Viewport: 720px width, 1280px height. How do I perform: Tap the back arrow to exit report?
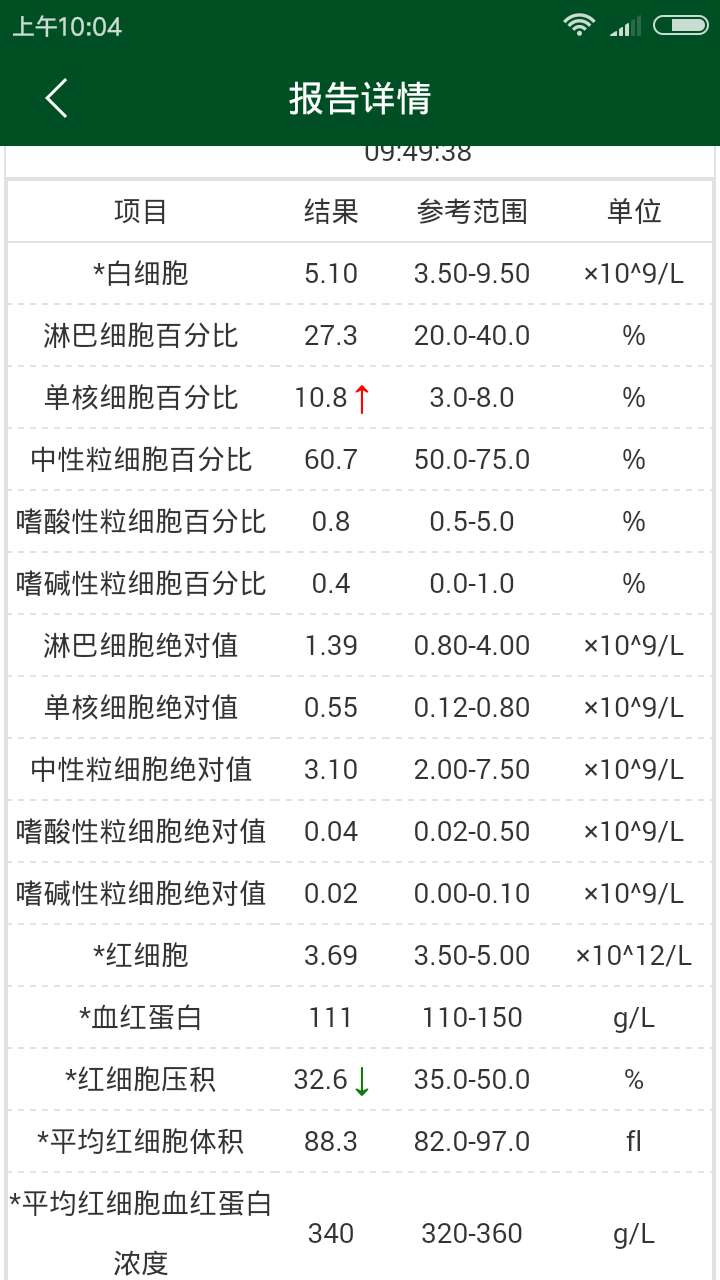(55, 98)
